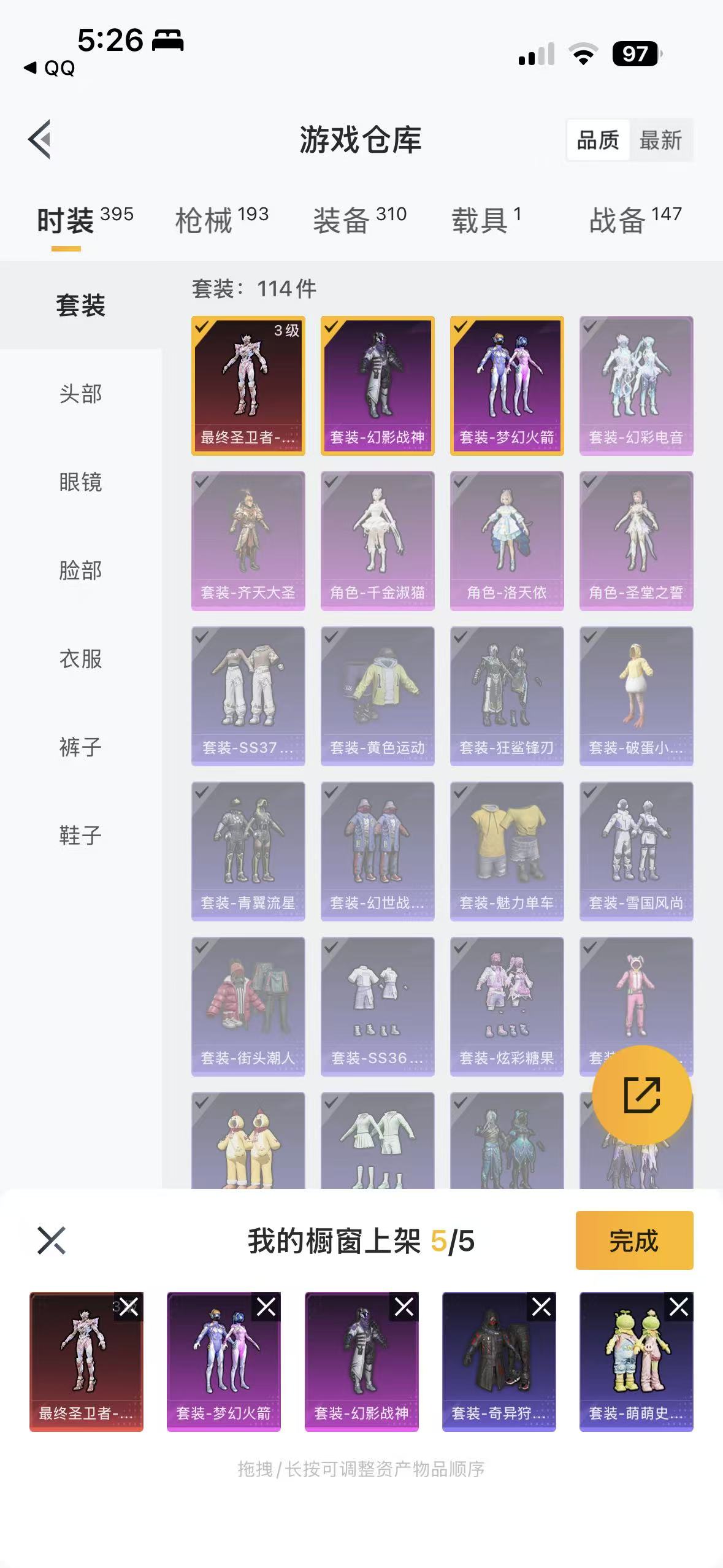Switch to the 枪械 tab
Screen dimensions: 723x1568
(221, 219)
